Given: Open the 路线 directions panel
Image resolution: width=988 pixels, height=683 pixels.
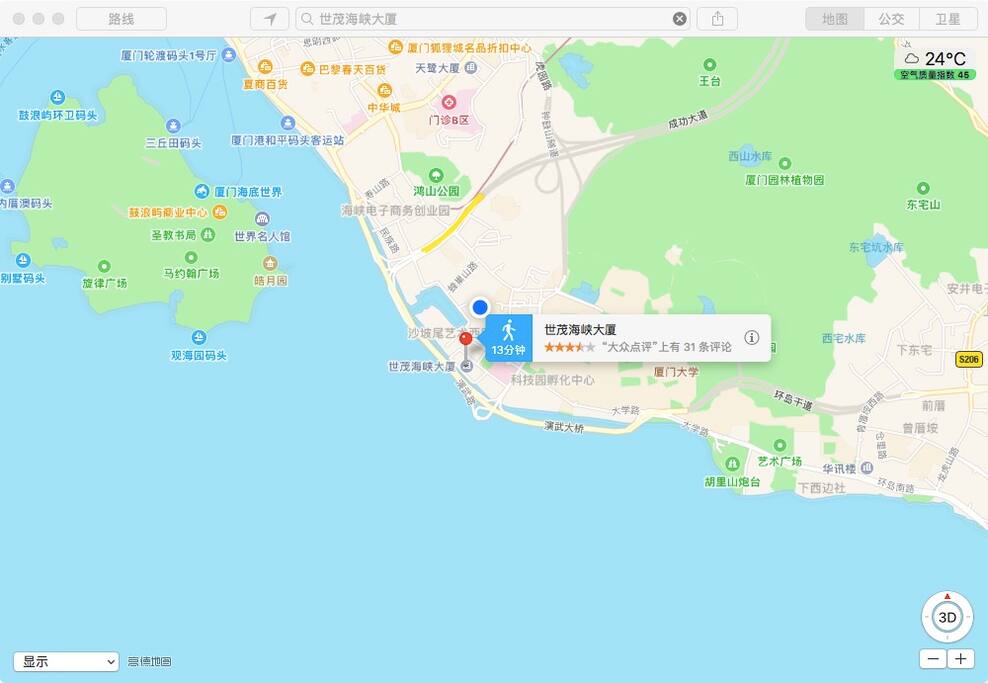Looking at the screenshot, I should click(x=121, y=19).
